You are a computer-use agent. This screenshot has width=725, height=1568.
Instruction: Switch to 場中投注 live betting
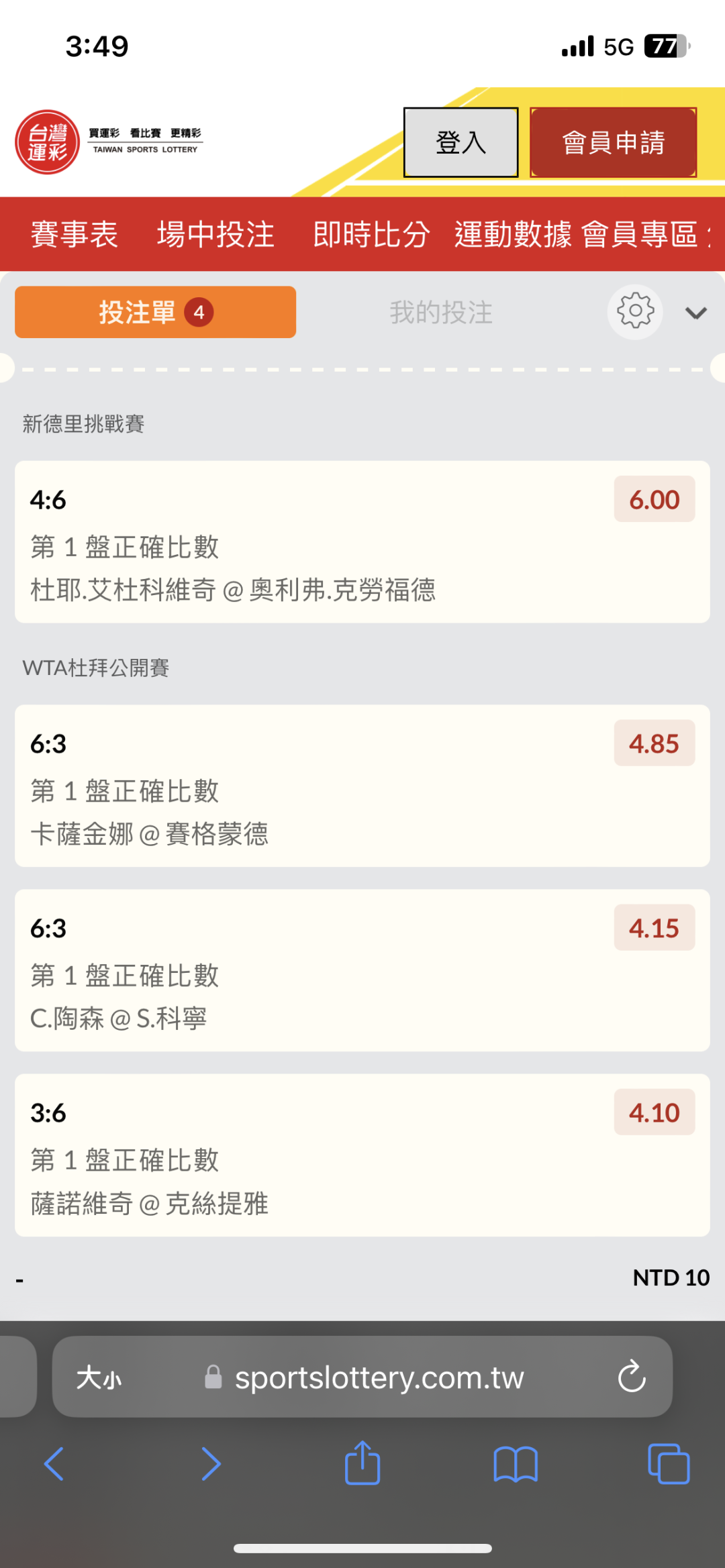(x=215, y=234)
